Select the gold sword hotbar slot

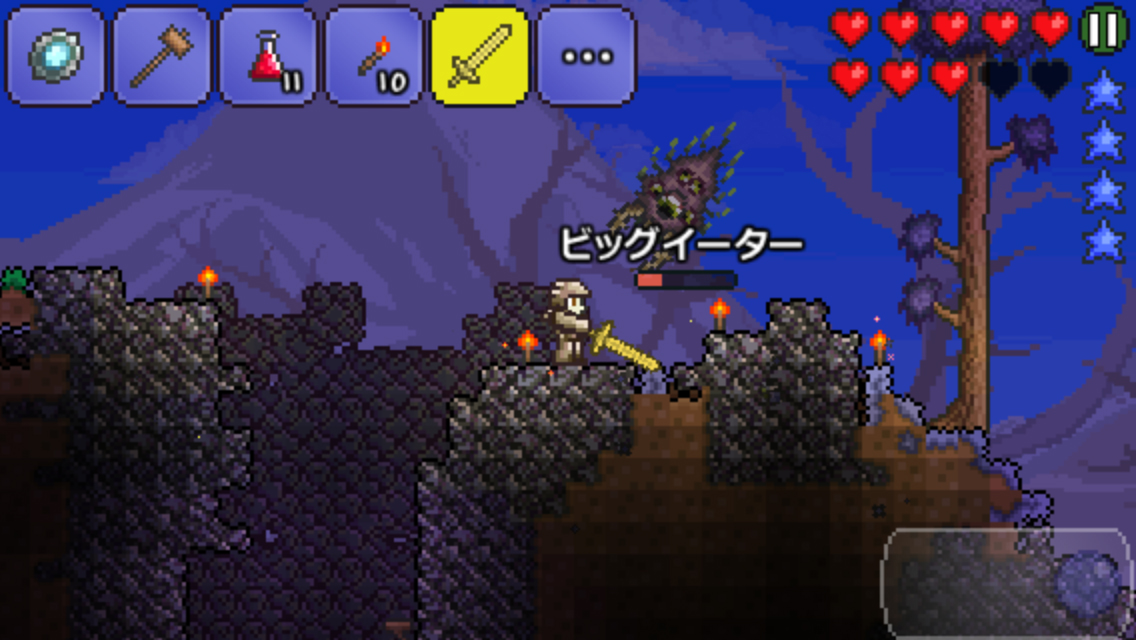[480, 57]
